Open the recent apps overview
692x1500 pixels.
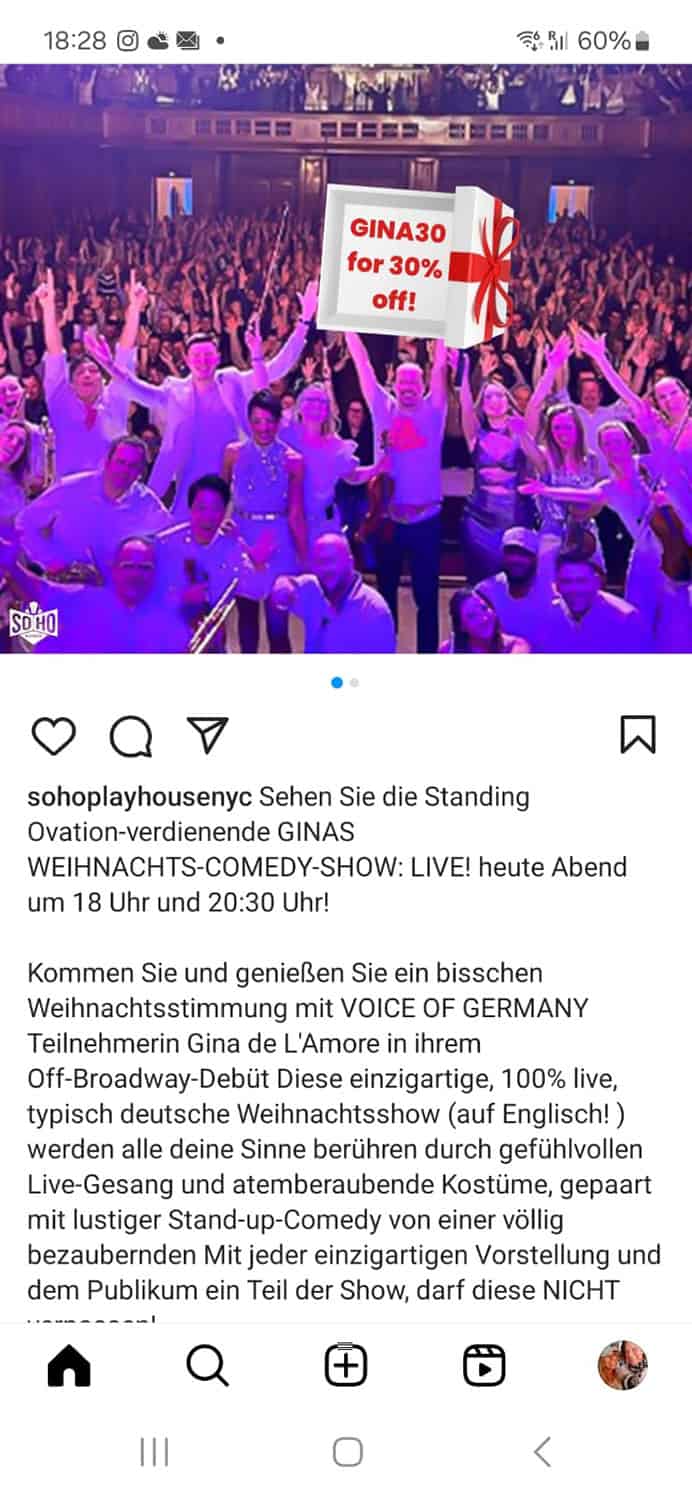(154, 1452)
